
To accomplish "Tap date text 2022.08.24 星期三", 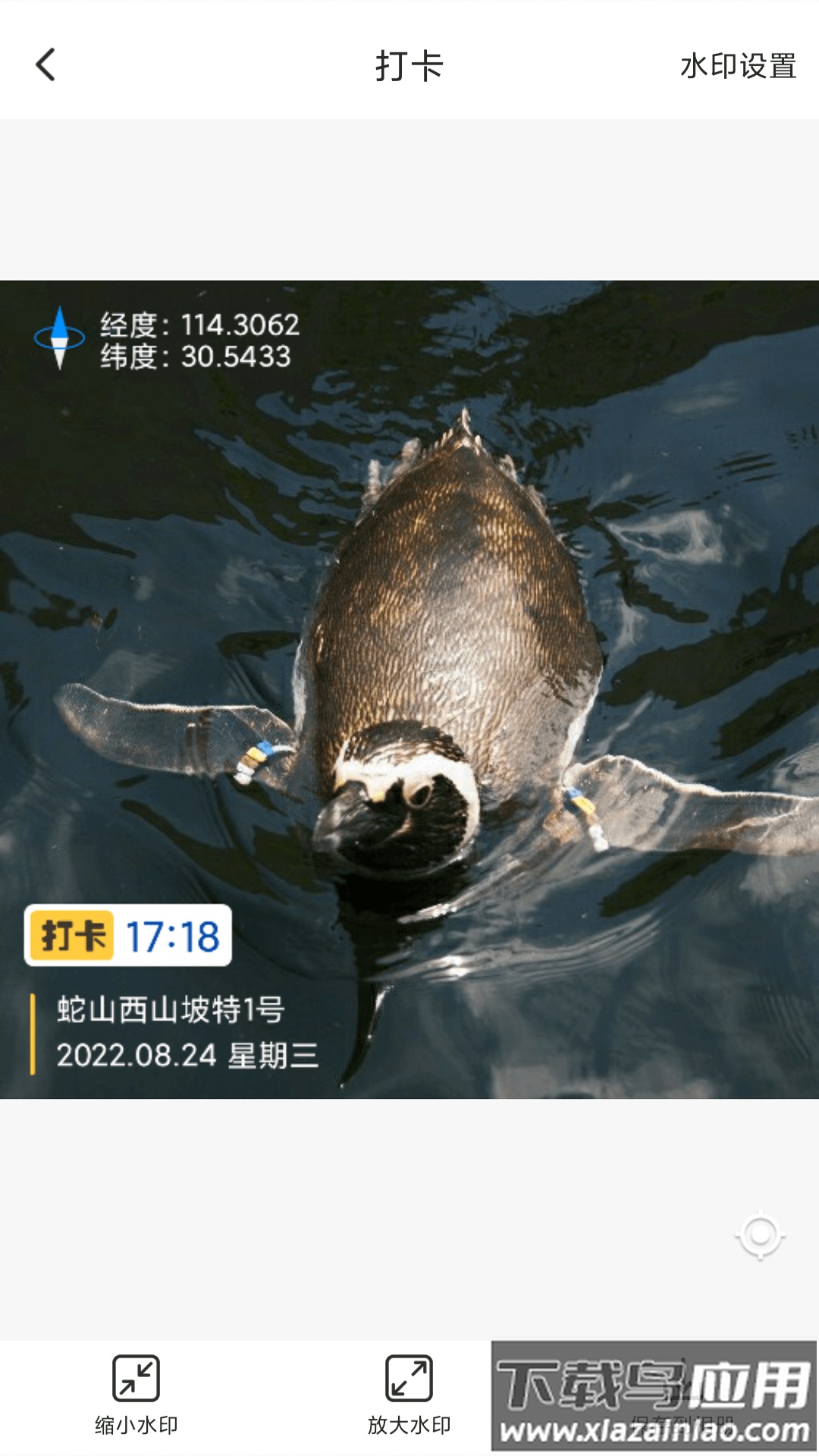I will click(x=190, y=1055).
